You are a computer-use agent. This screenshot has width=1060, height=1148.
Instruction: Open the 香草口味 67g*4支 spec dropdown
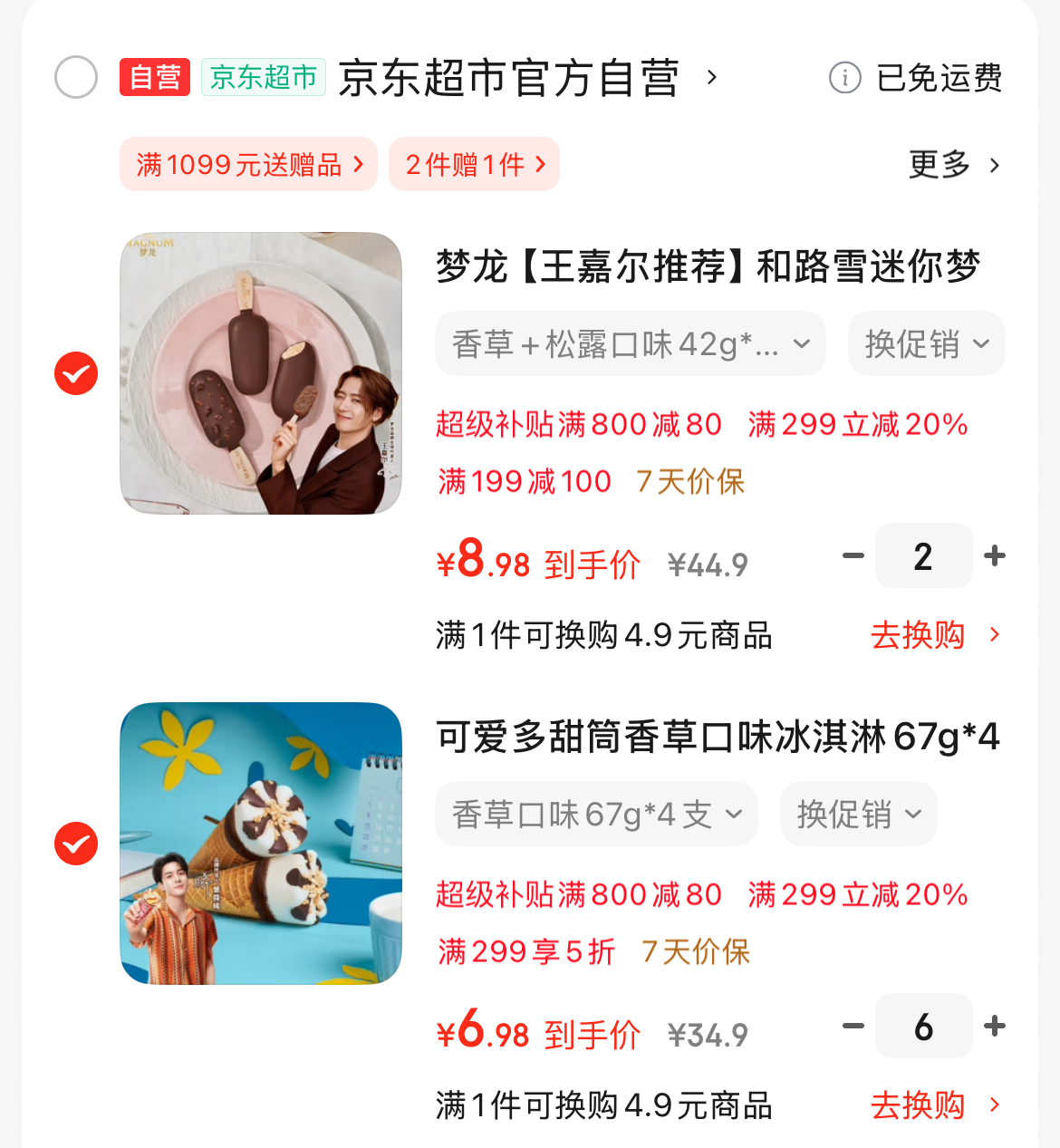(595, 814)
